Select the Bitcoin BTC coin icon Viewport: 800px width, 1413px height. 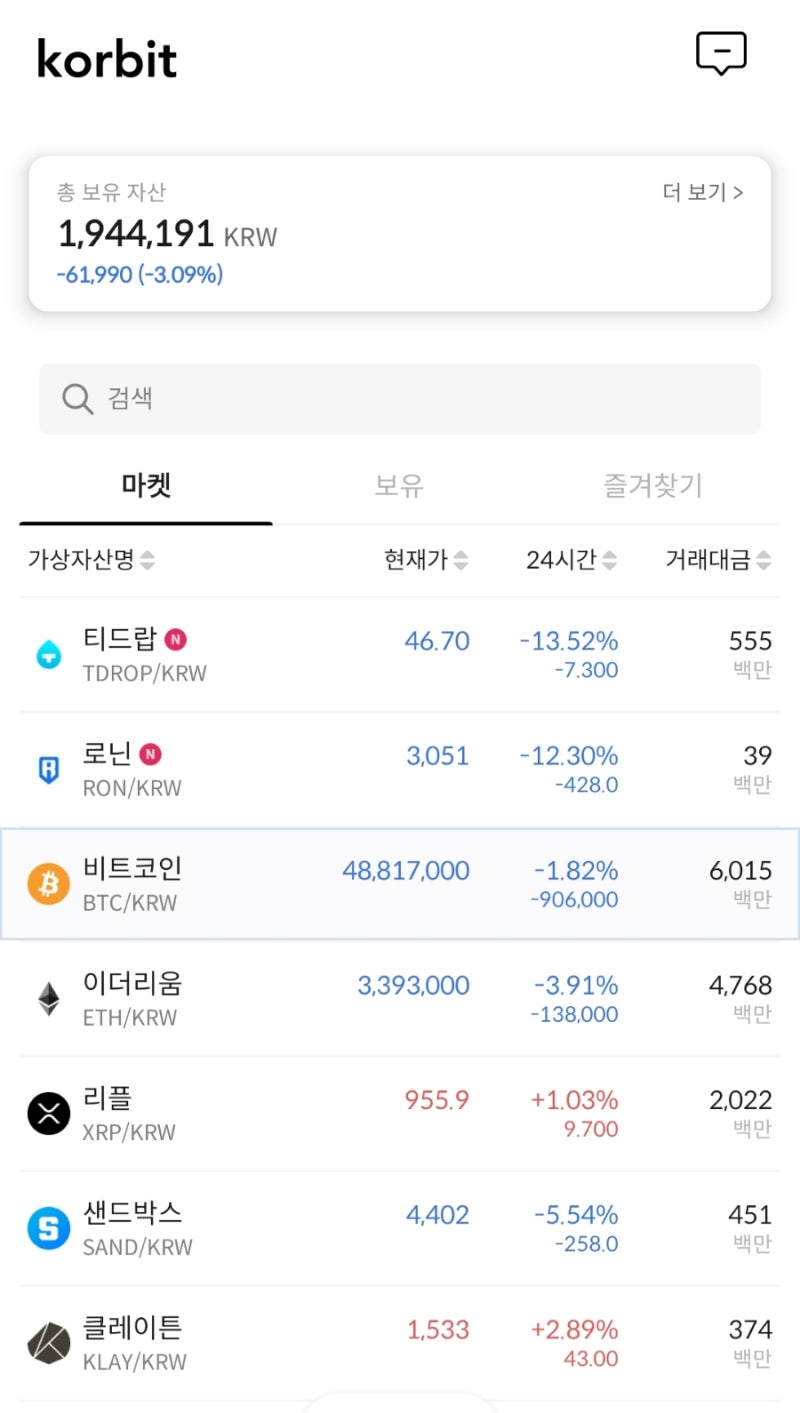[x=49, y=884]
